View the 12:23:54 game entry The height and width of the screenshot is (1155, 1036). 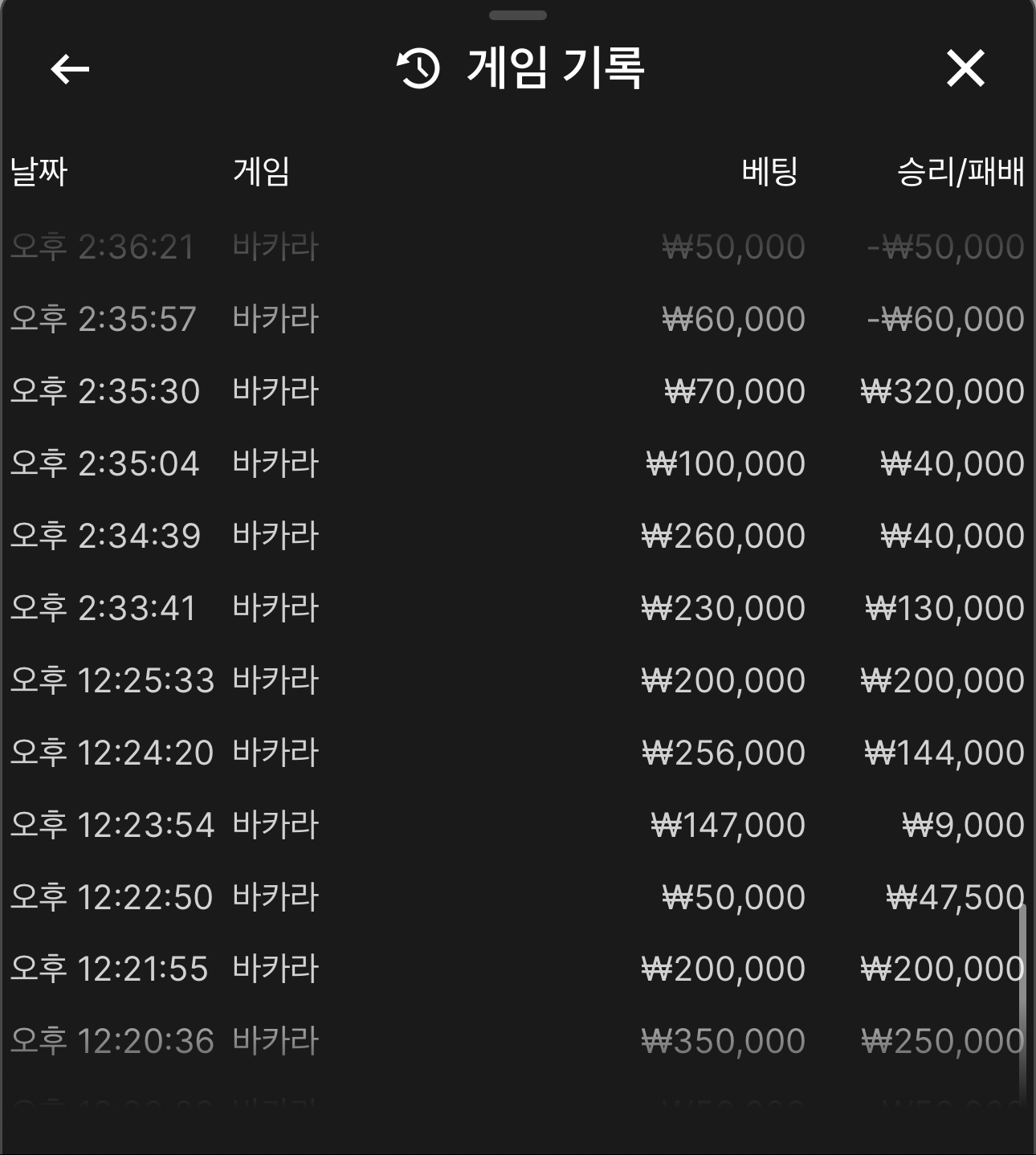tap(517, 825)
